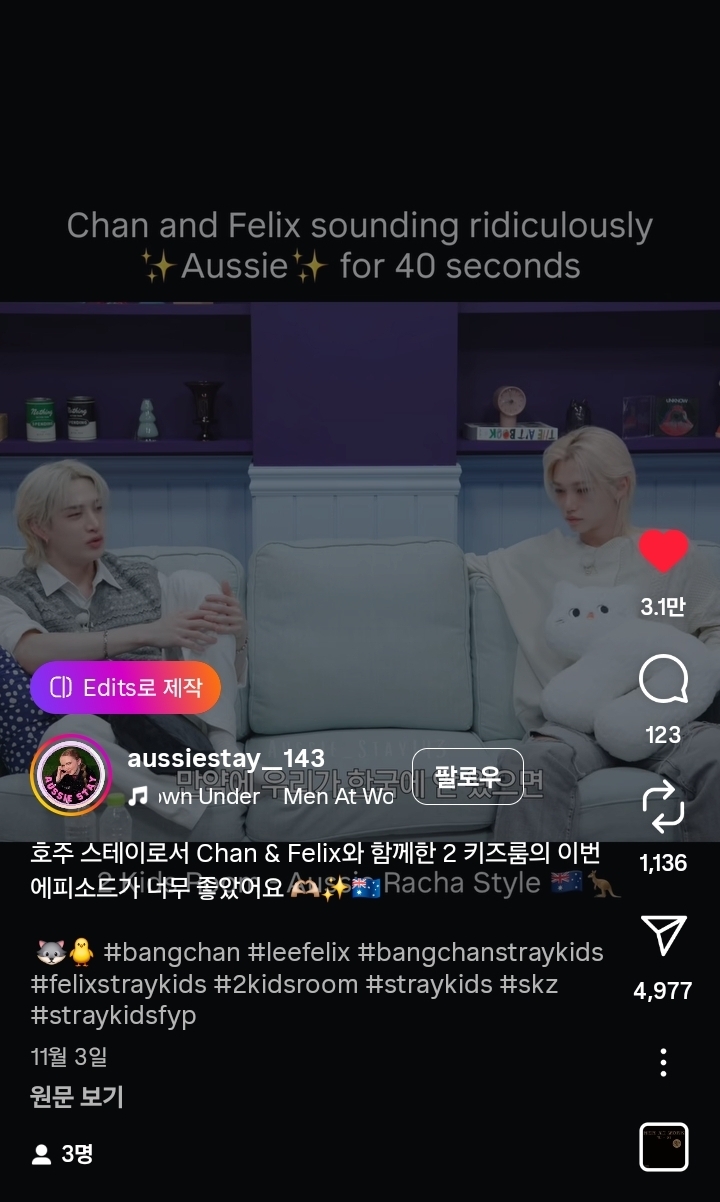This screenshot has height=1202, width=720.
Task: Share the reel with the paper plane icon
Action: coord(663,935)
